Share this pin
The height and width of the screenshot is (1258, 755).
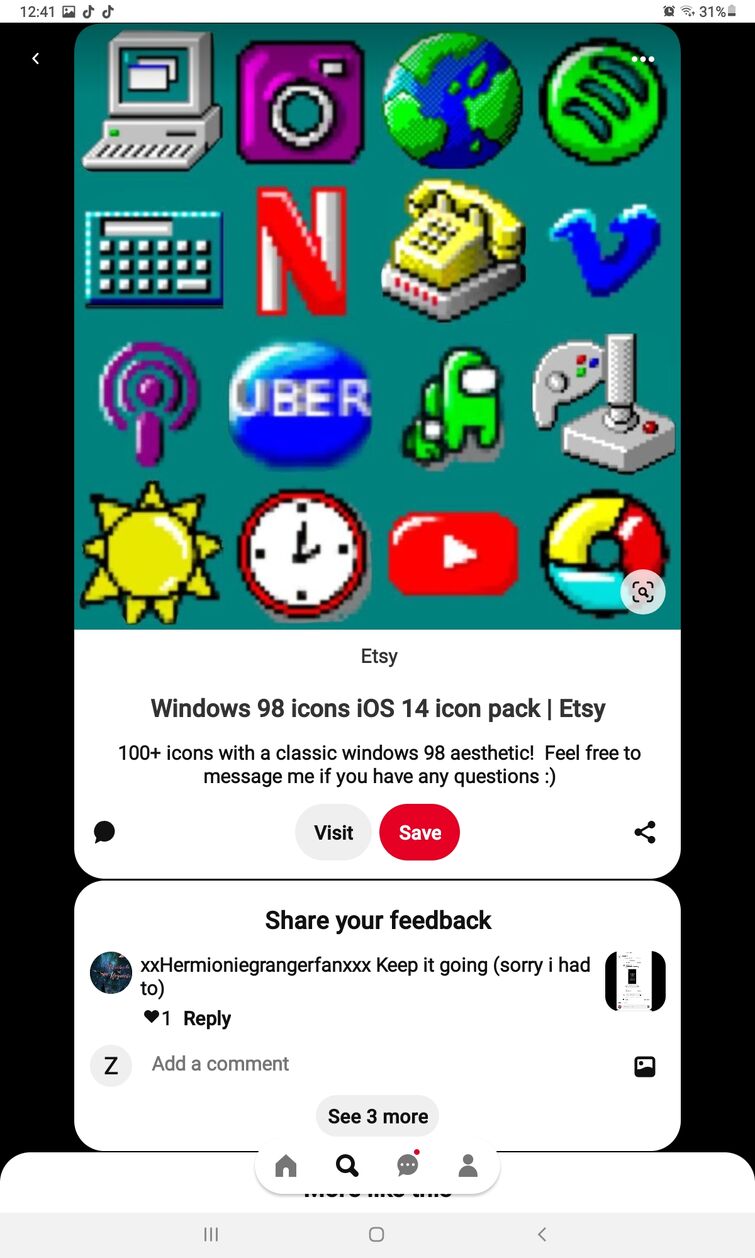645,832
